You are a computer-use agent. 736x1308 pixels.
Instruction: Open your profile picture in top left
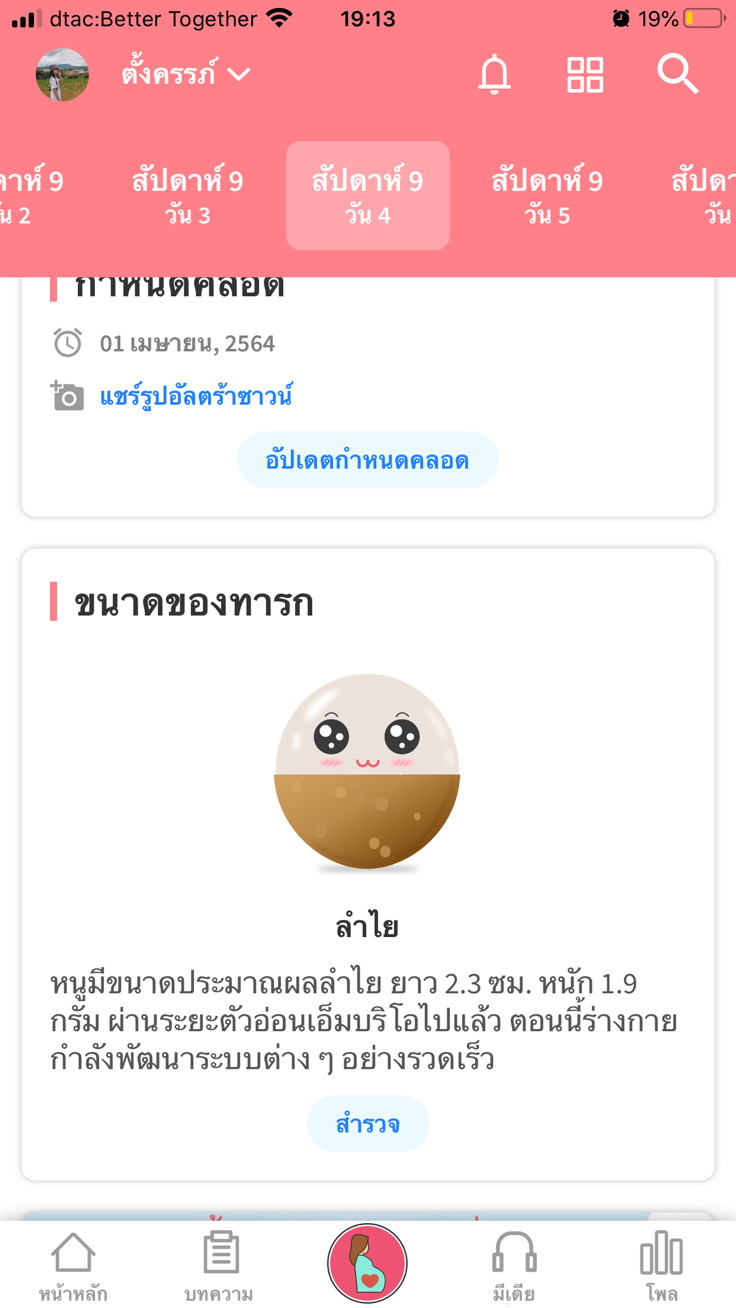pos(61,74)
